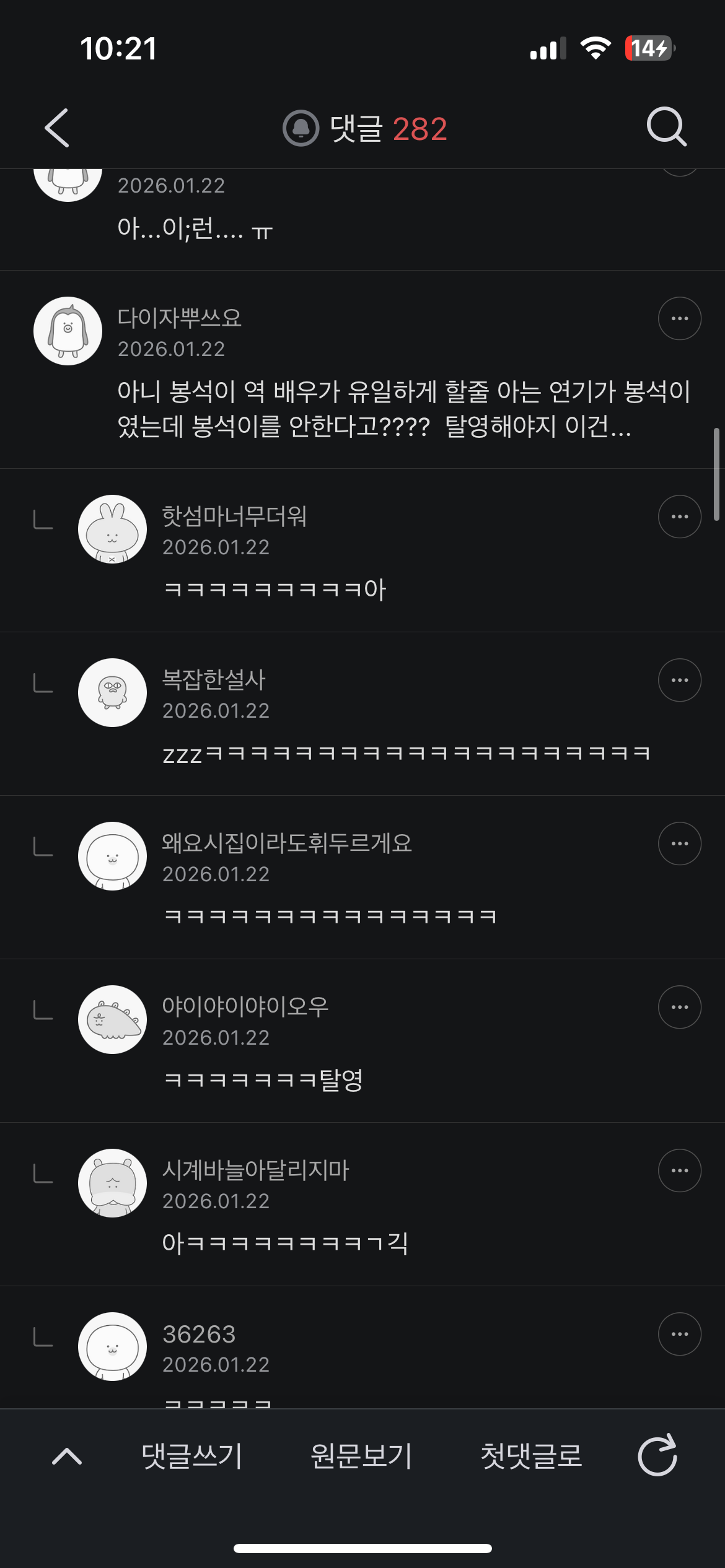This screenshot has height=1568, width=725.
Task: Open more options on 36263's reply
Action: tap(680, 1334)
